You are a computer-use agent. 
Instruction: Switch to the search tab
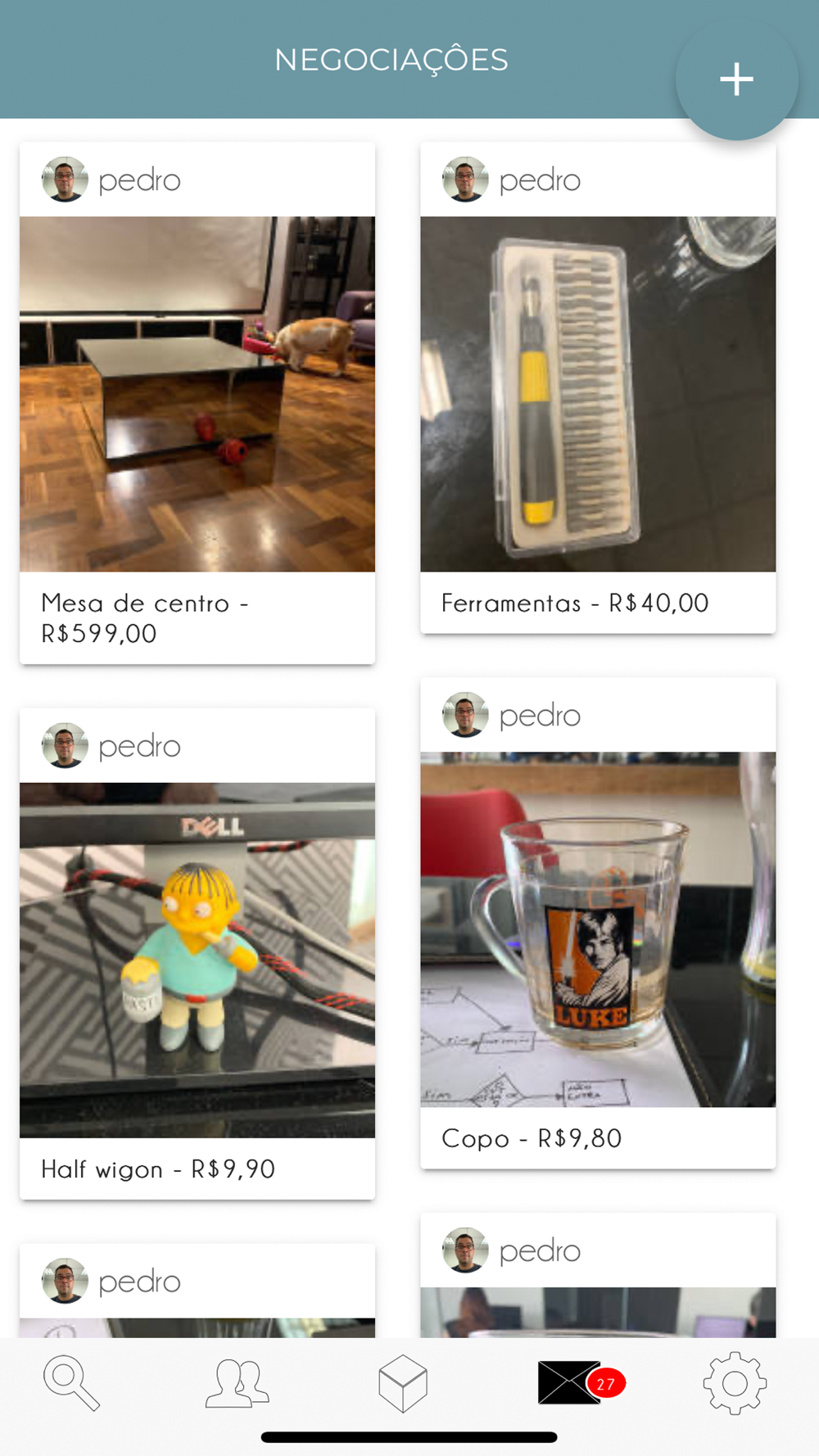coord(71,1382)
